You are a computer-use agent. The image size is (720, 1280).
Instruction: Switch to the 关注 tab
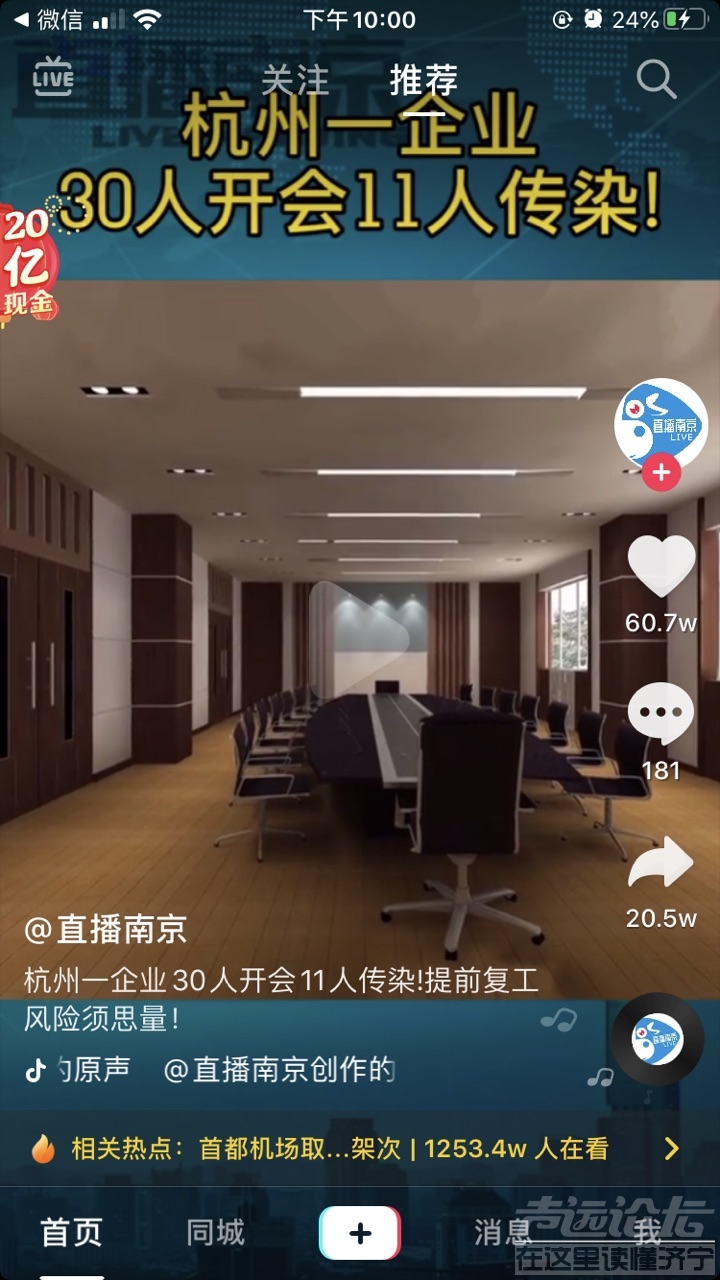pyautogui.click(x=295, y=80)
